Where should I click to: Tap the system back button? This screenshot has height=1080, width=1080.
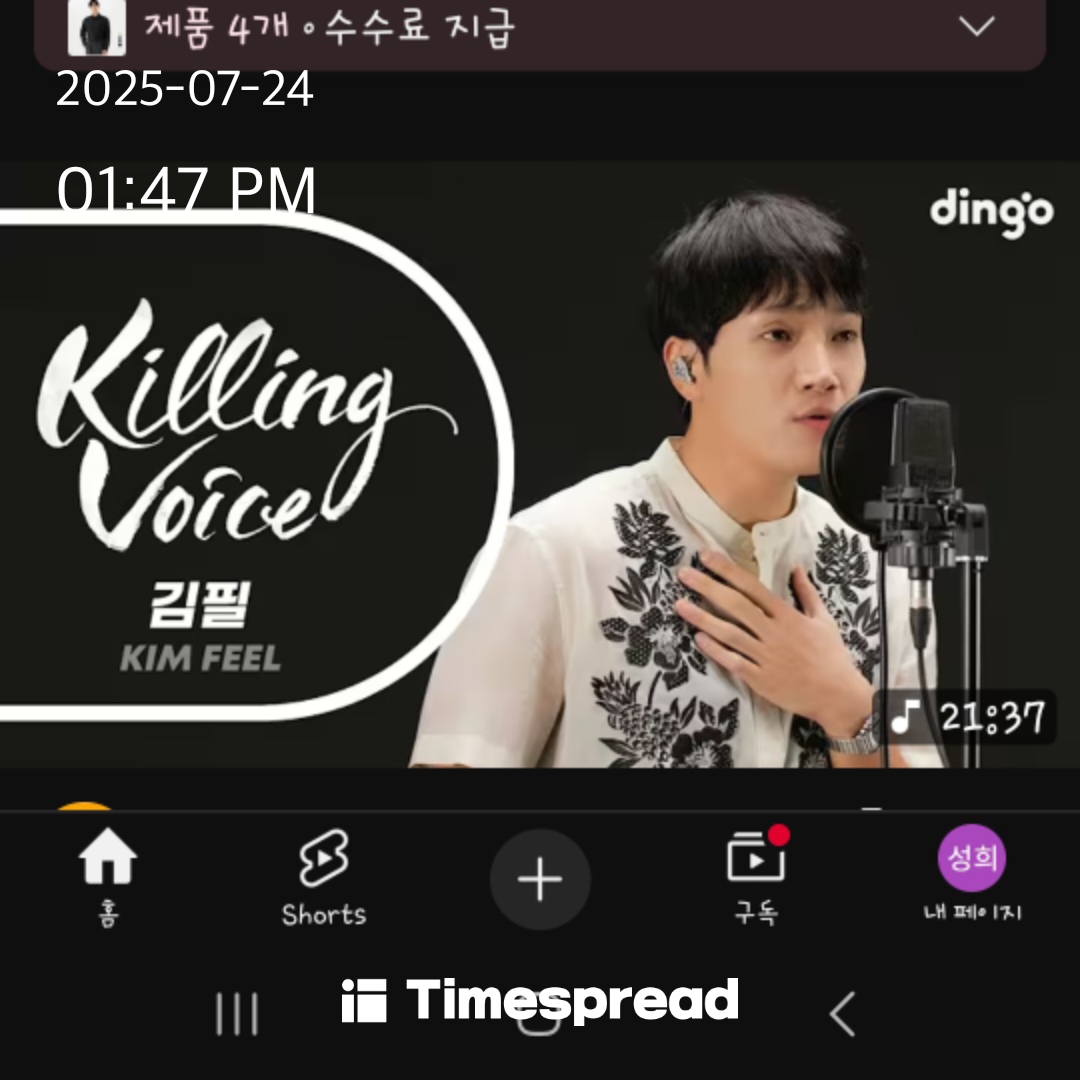point(842,1015)
